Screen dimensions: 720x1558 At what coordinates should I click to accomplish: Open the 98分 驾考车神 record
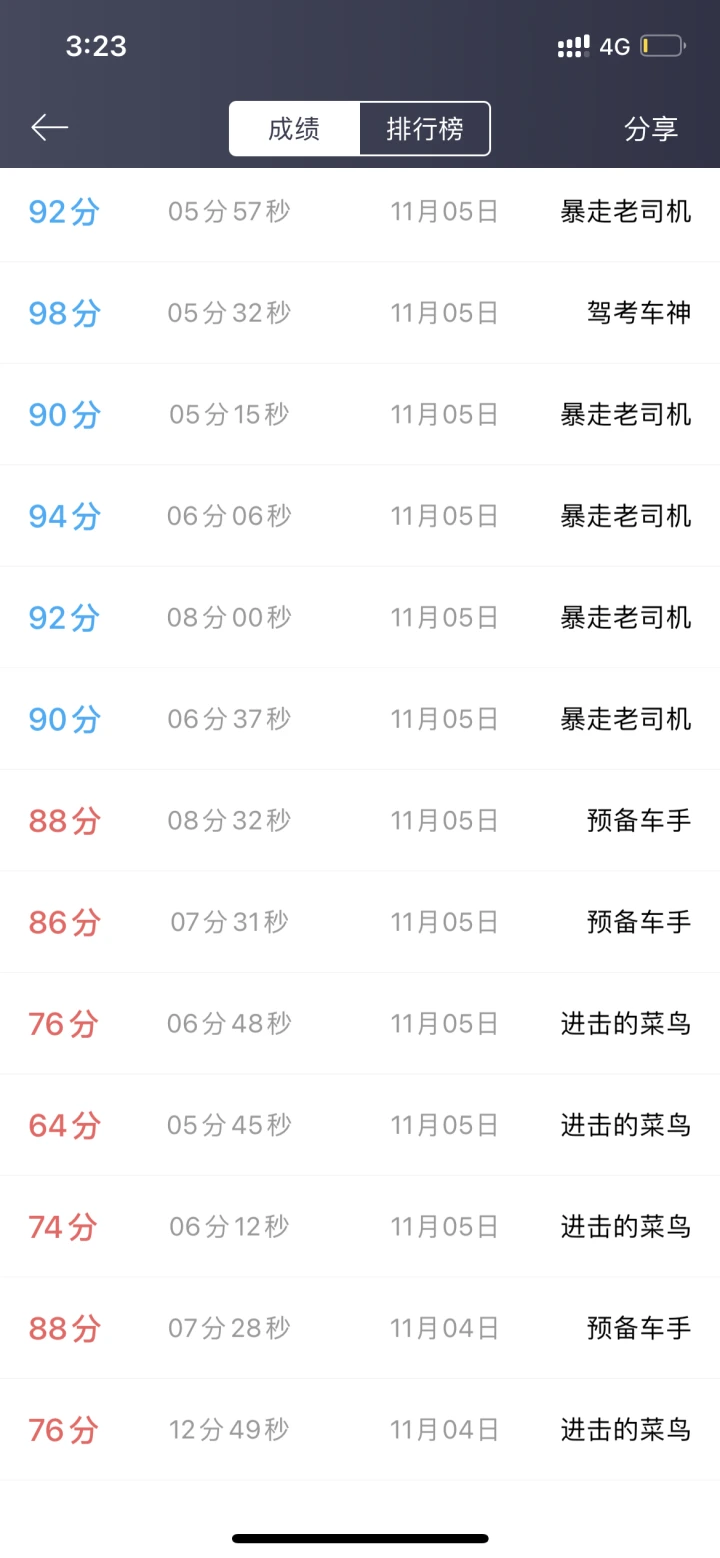(360, 313)
